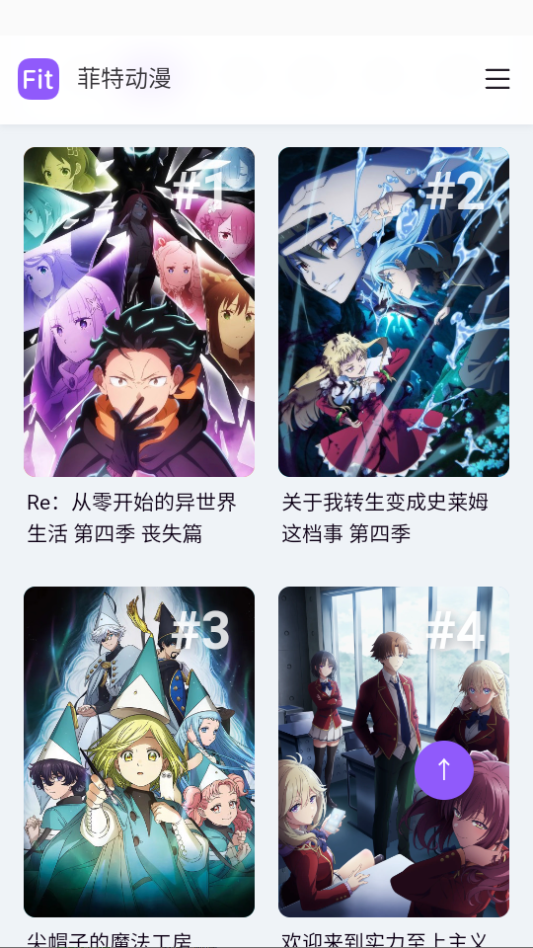
Task: Open title 关于我转生变成史莱姆这档事 第四季
Action: click(x=385, y=518)
